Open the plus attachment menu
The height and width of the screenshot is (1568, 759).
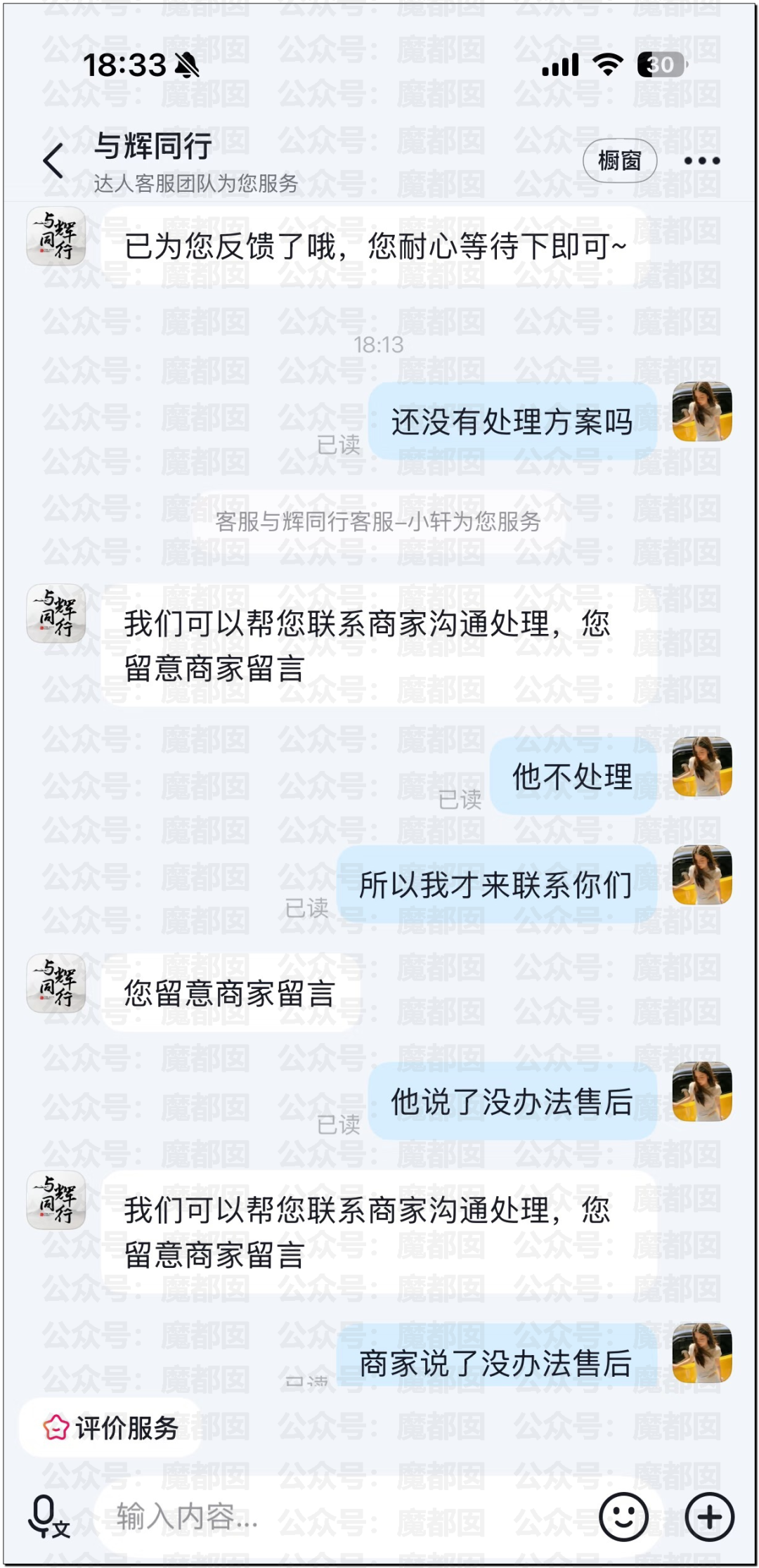709,1516
